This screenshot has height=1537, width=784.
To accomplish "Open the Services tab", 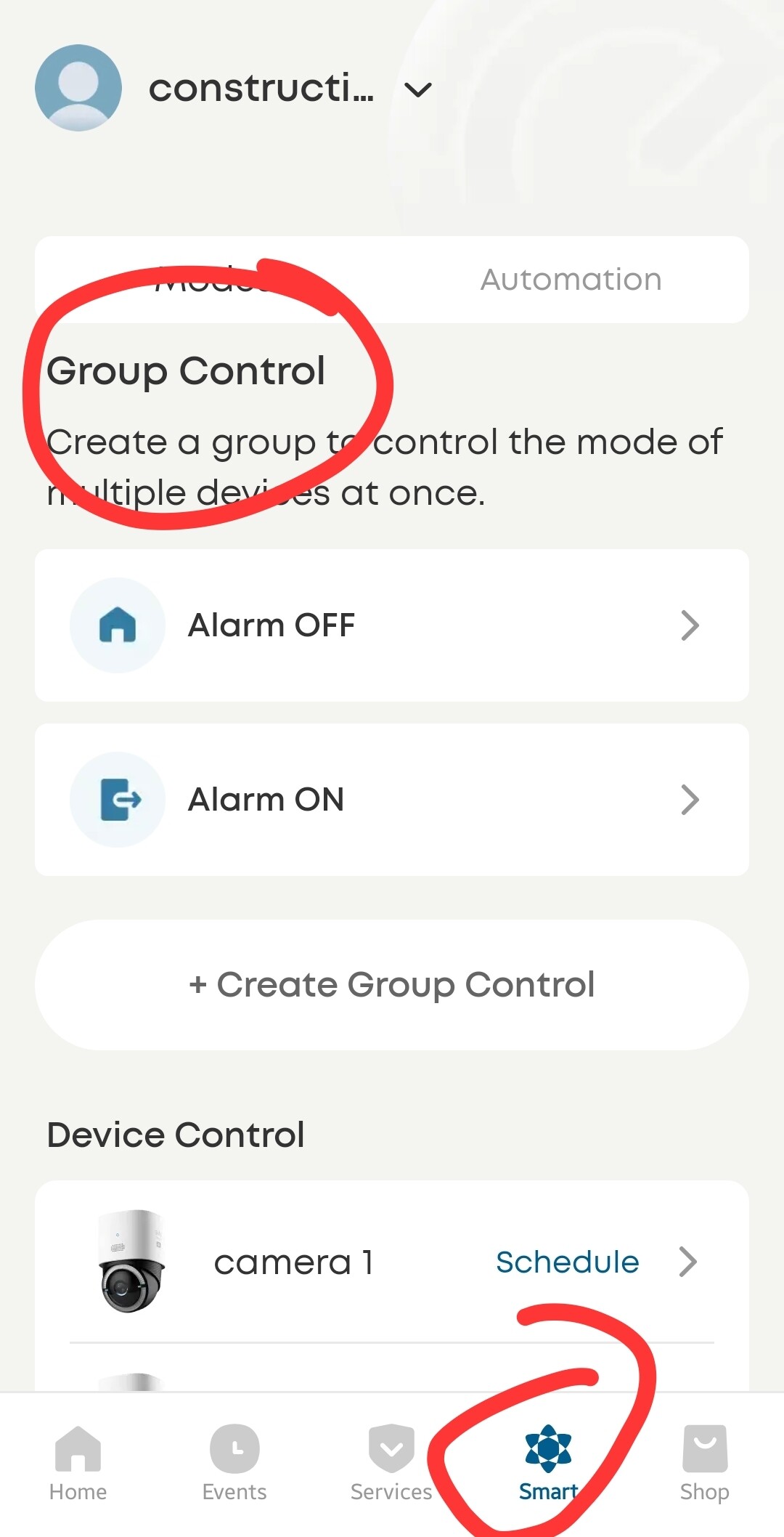I will tap(391, 1464).
